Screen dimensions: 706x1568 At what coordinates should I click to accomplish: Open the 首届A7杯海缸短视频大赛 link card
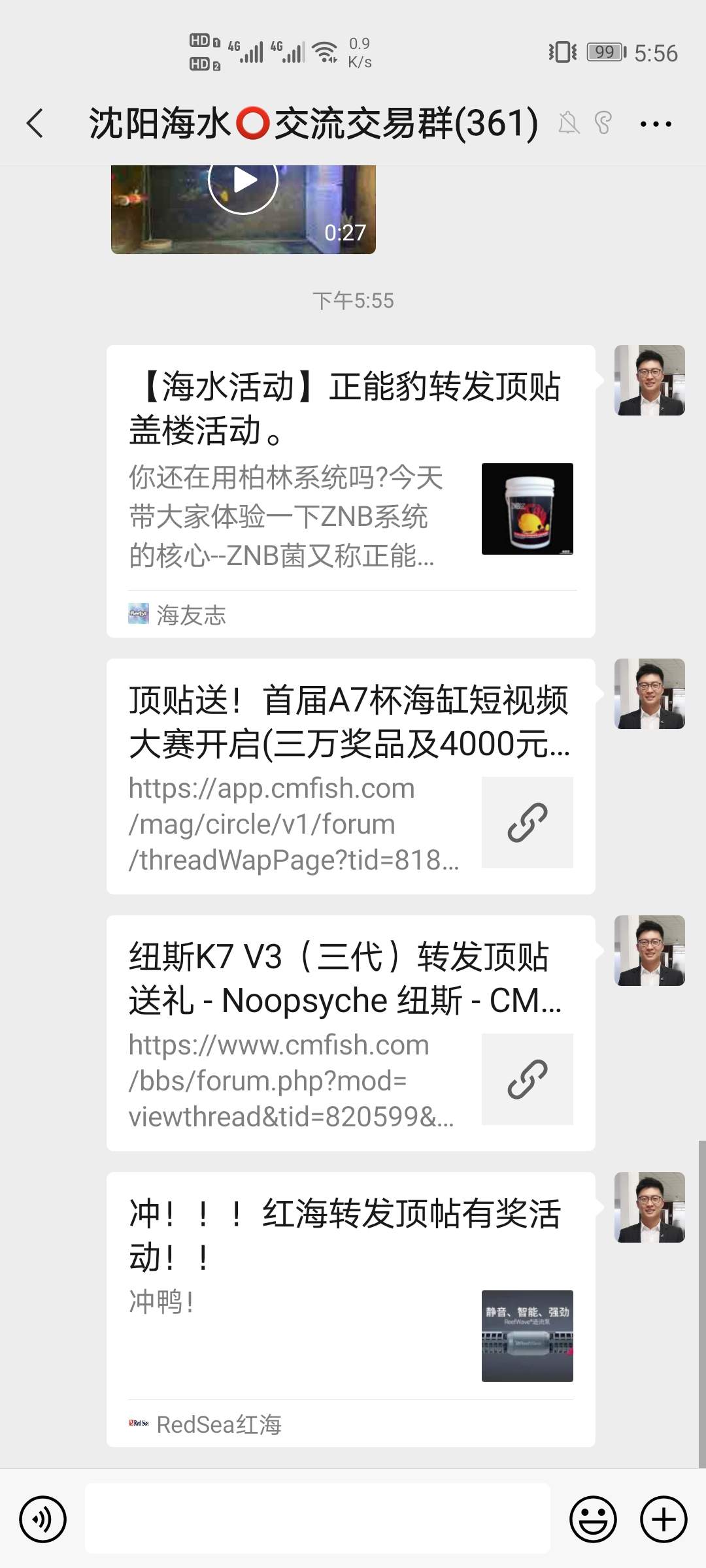(350, 776)
